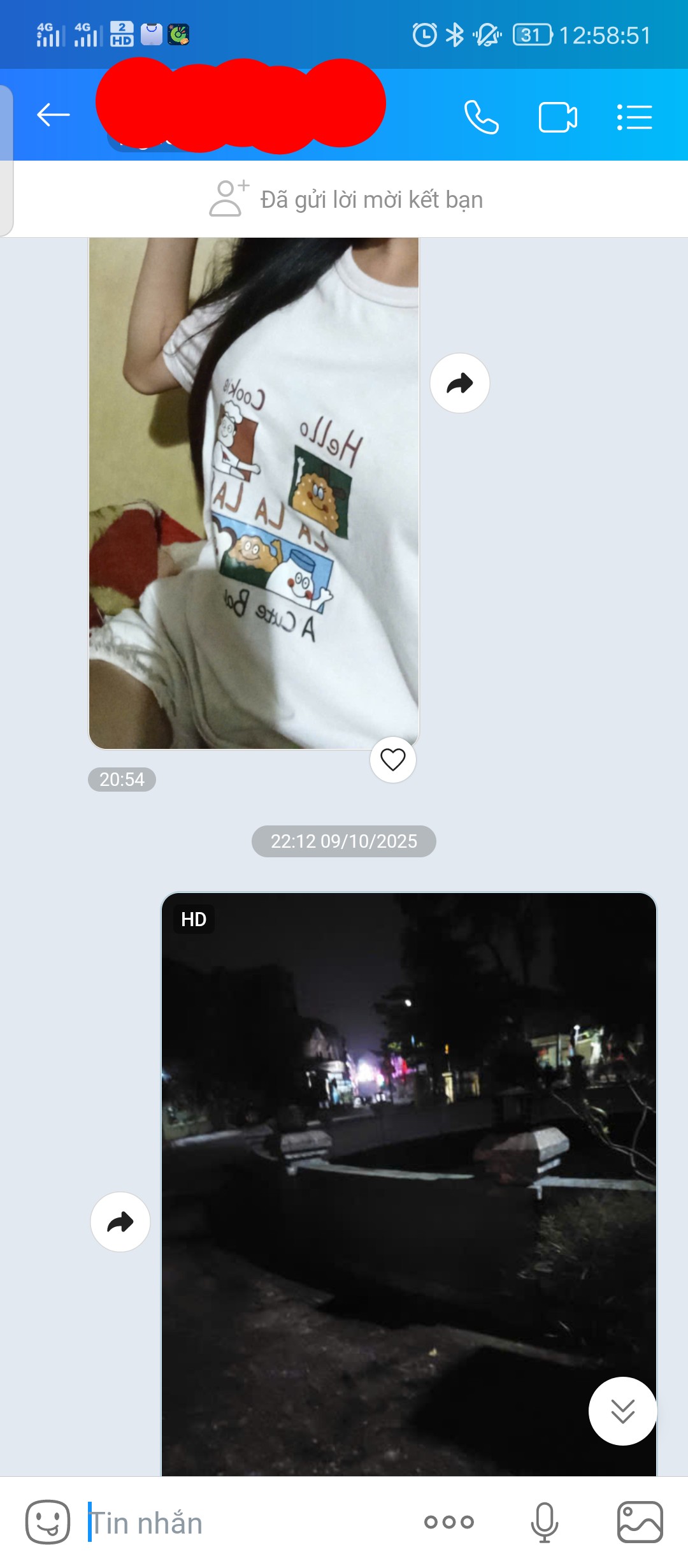Start a voice call
The image size is (688, 1568).
481,117
